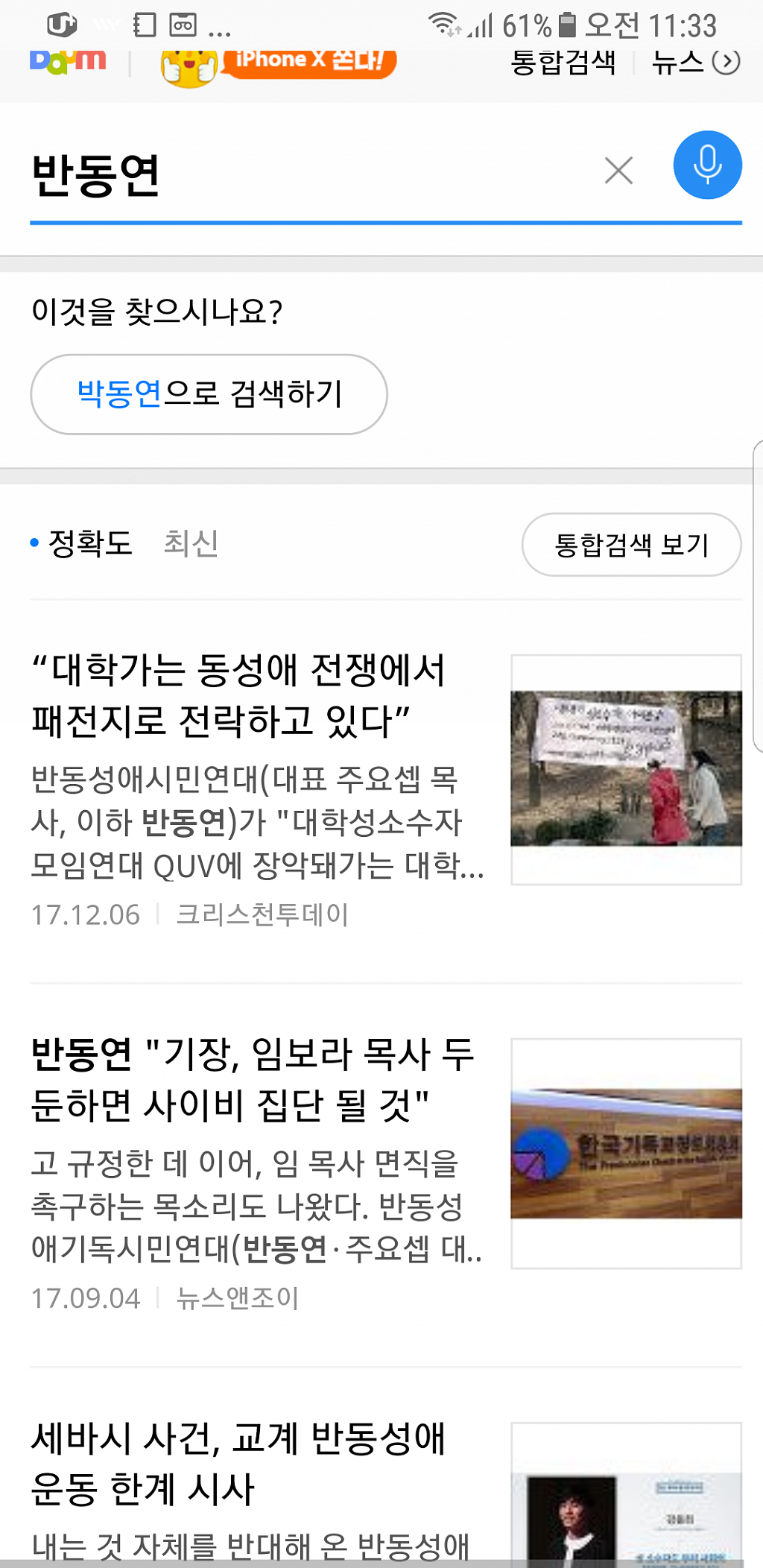Image resolution: width=763 pixels, height=1568 pixels.
Task: Open the Daum logo home link
Action: pyautogui.click(x=69, y=61)
